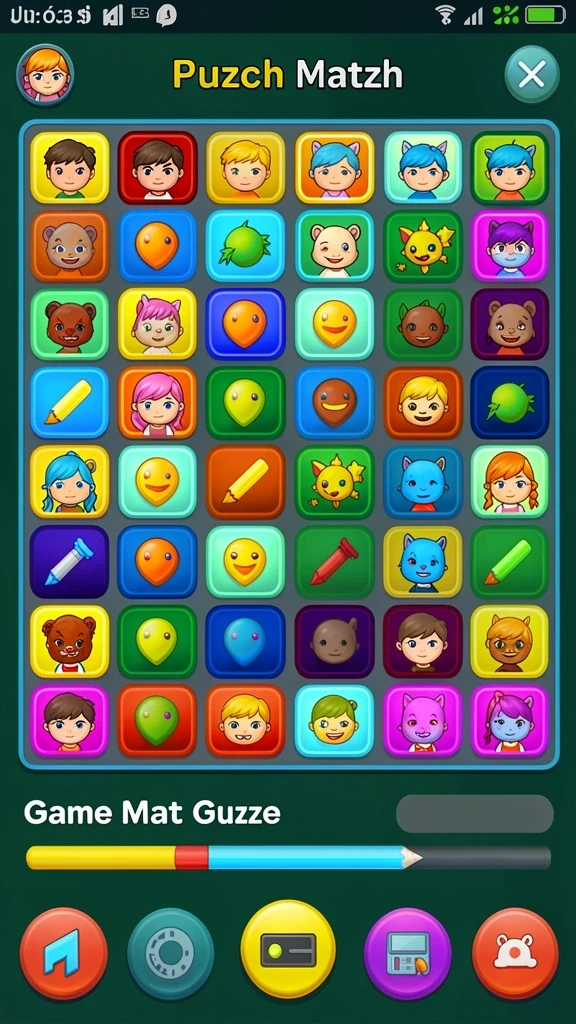Tap the gray pill button beside Game Mat Guzze
The image size is (576, 1024).
(x=475, y=814)
